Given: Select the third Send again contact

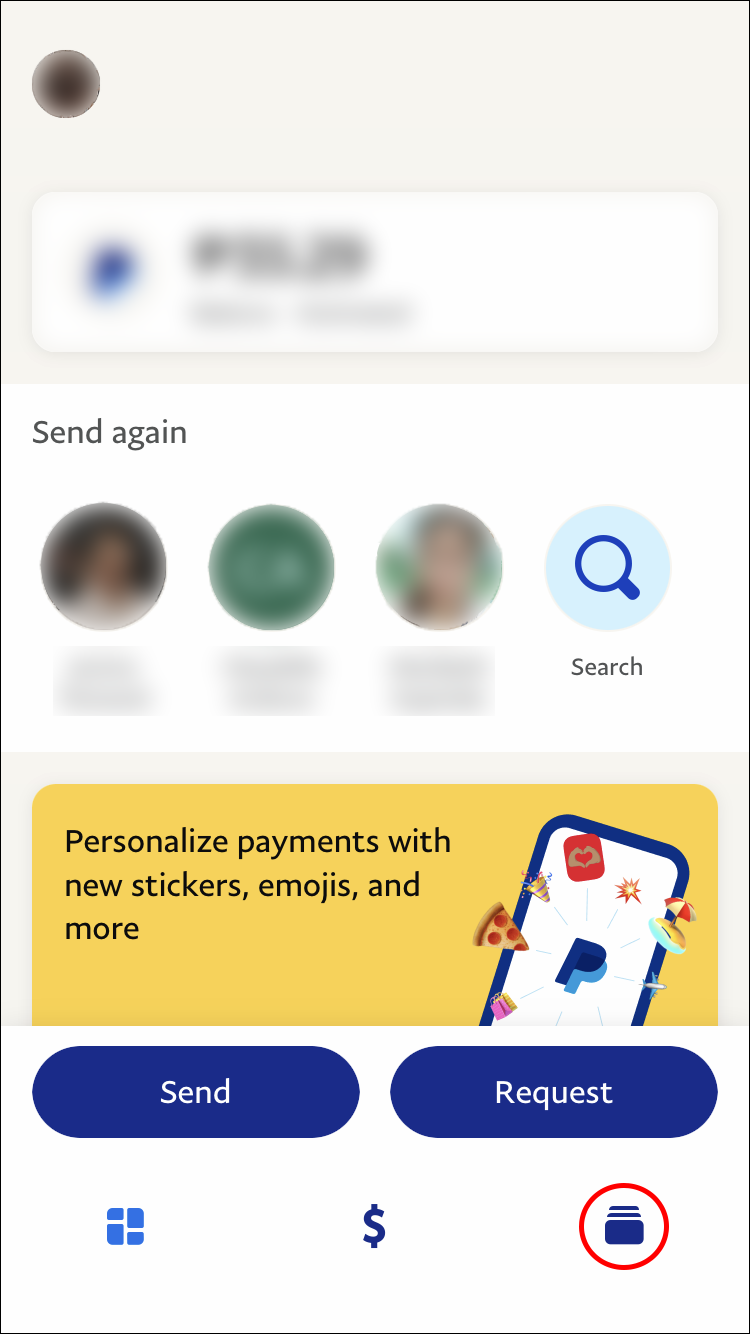Looking at the screenshot, I should (439, 567).
